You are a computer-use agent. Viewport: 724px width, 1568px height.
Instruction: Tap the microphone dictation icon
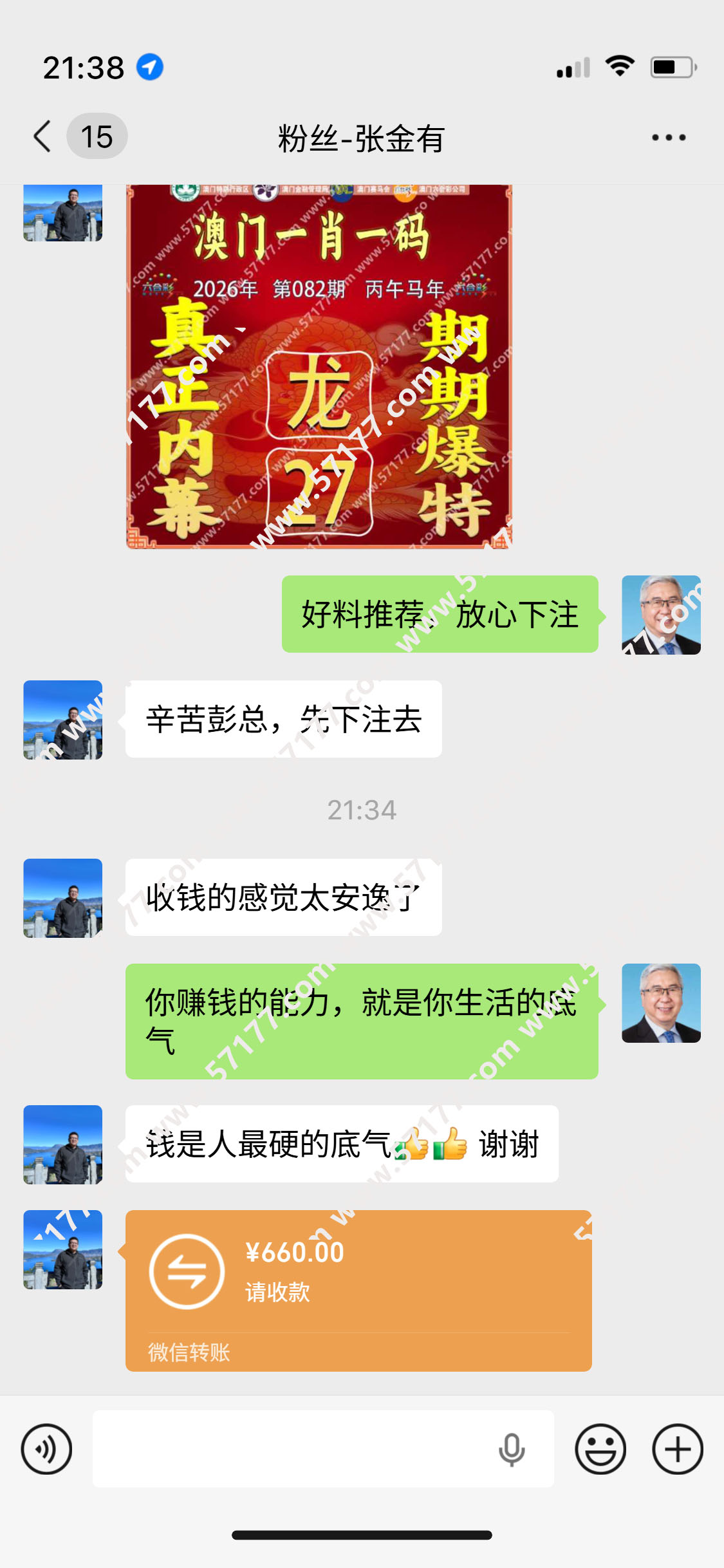512,1449
